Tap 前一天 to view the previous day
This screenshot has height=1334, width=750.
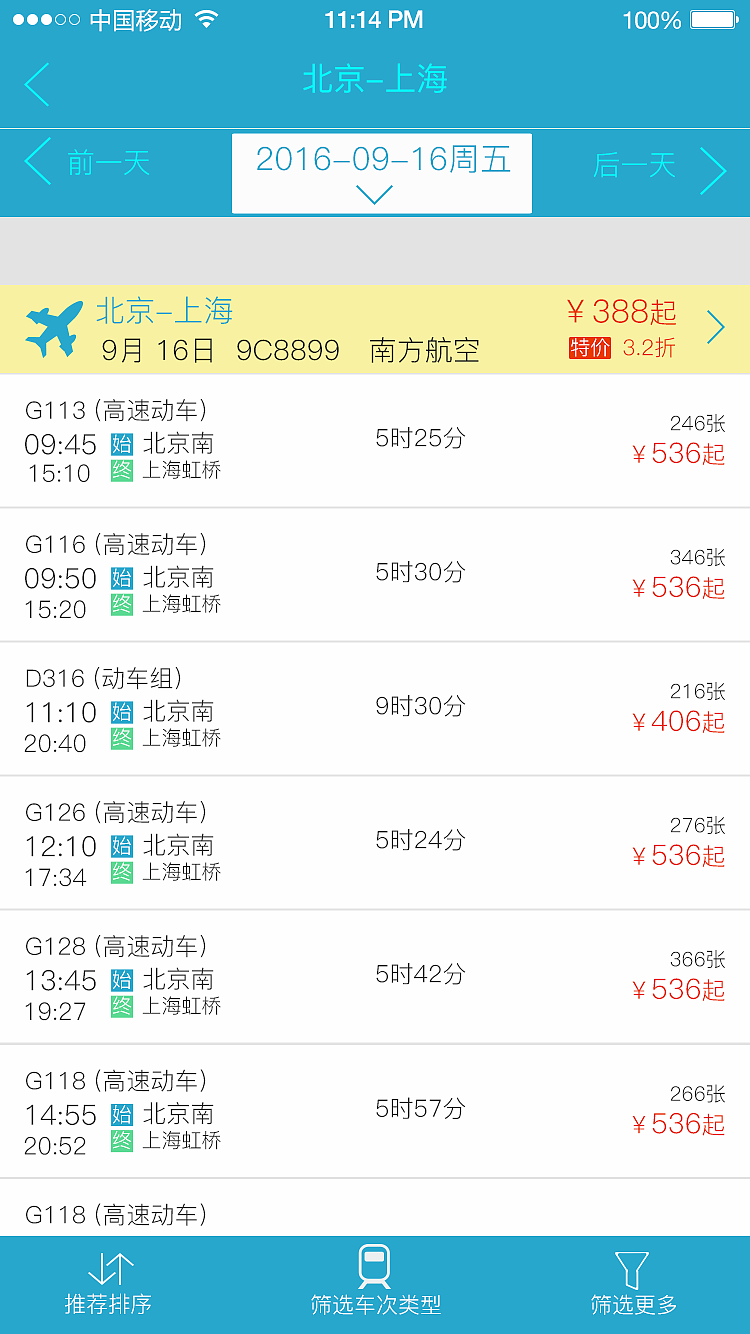[108, 164]
